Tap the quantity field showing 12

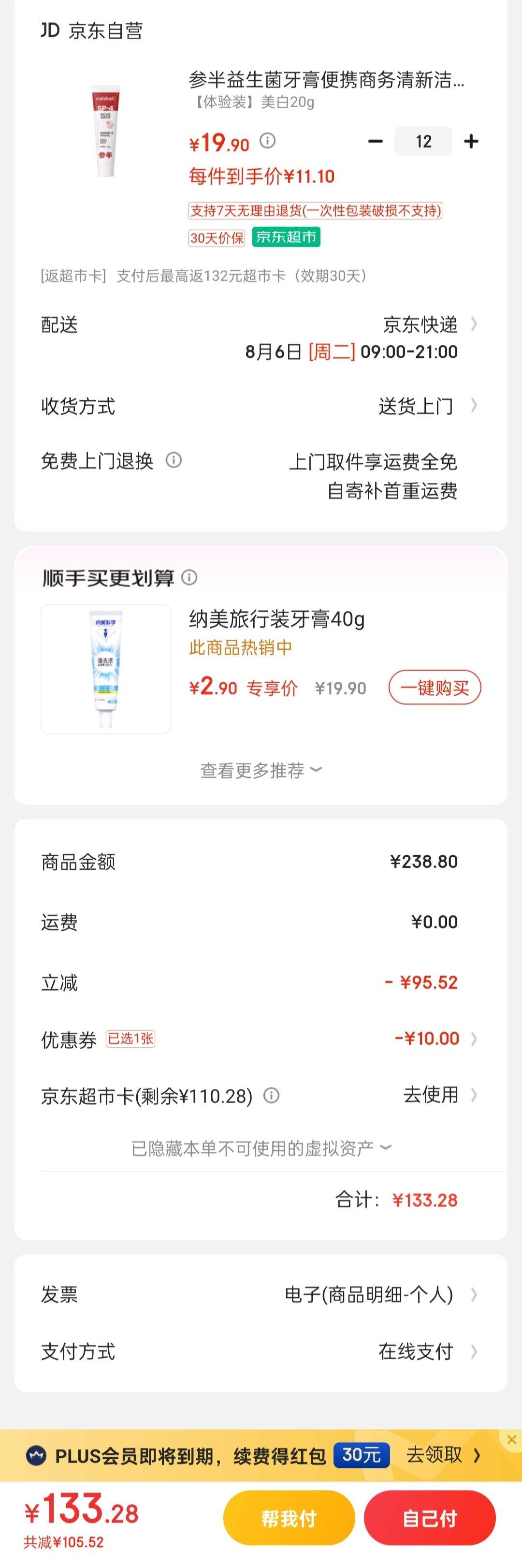[x=423, y=142]
